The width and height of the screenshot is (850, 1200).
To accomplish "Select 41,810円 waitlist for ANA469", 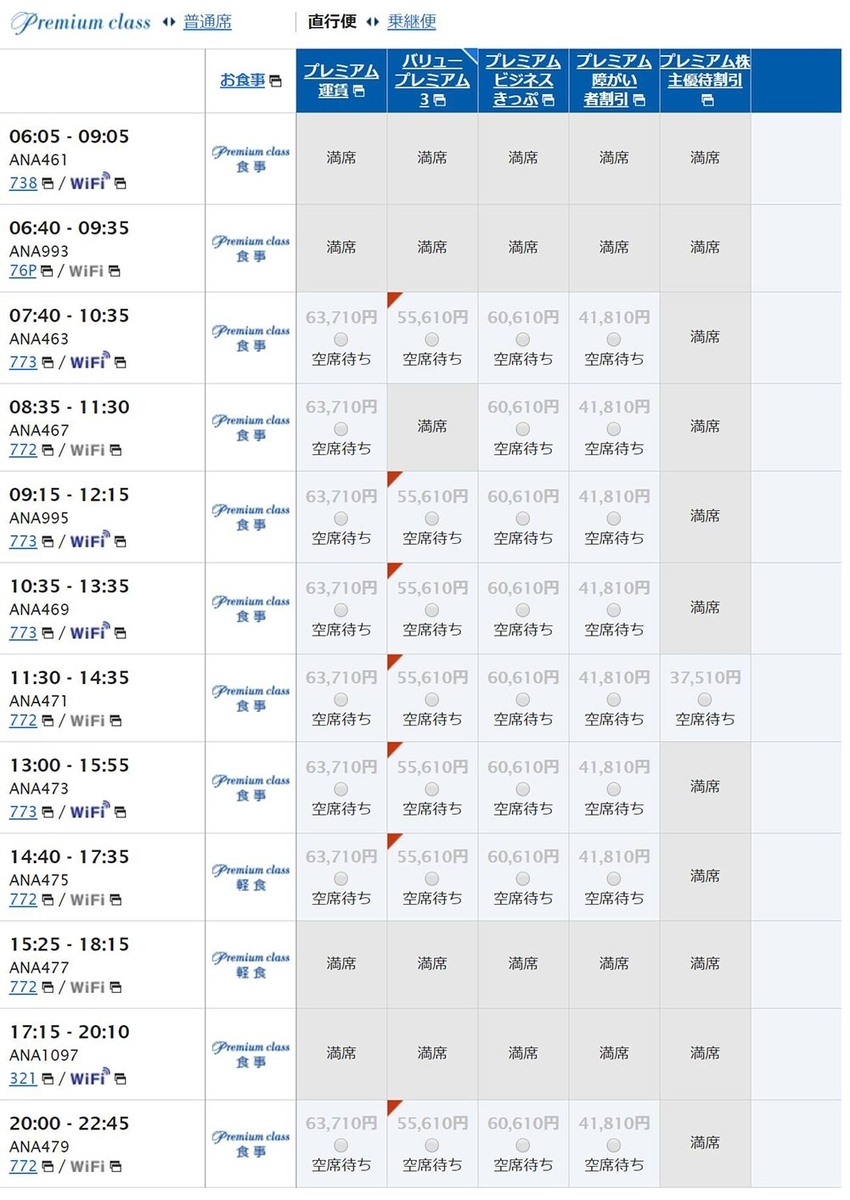I will (614, 610).
